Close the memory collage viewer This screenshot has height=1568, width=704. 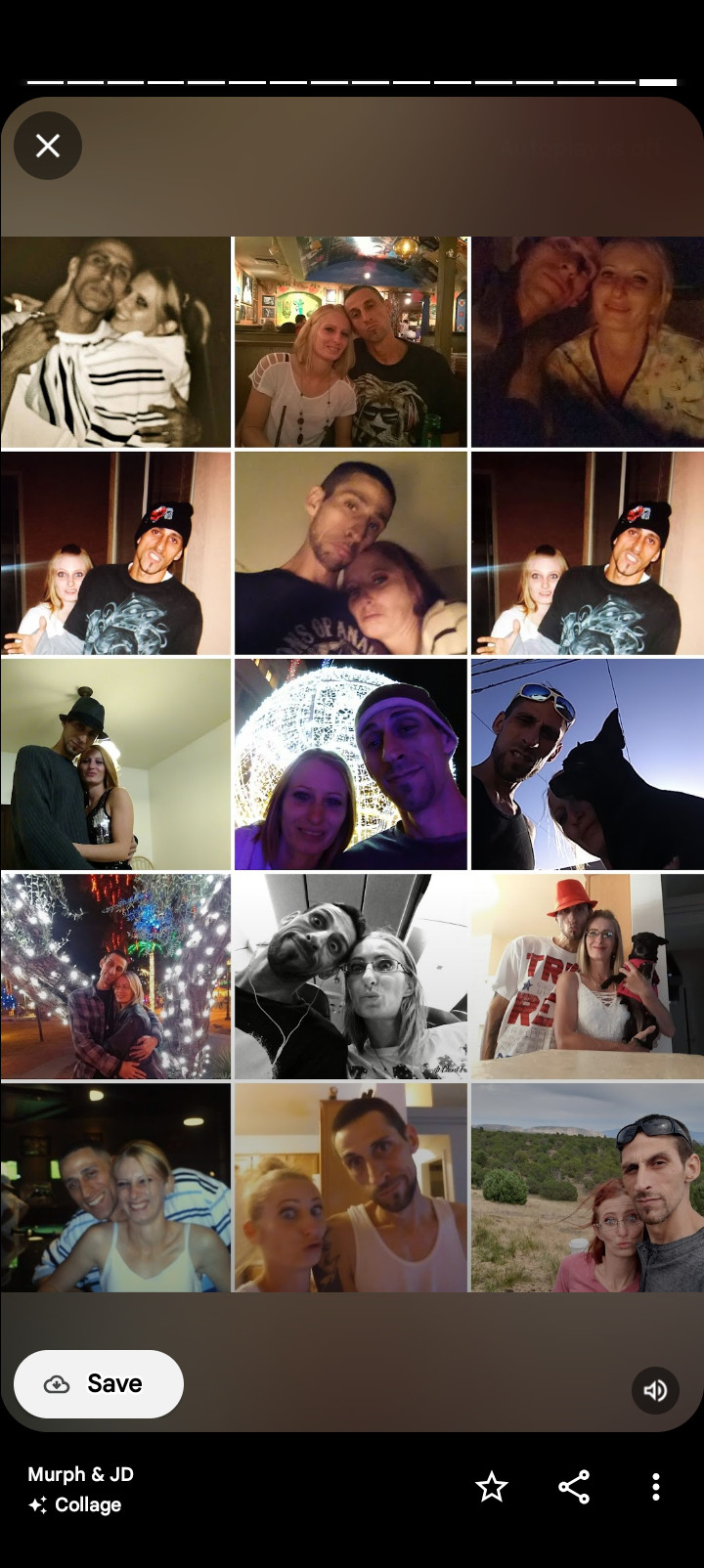pos(48,146)
